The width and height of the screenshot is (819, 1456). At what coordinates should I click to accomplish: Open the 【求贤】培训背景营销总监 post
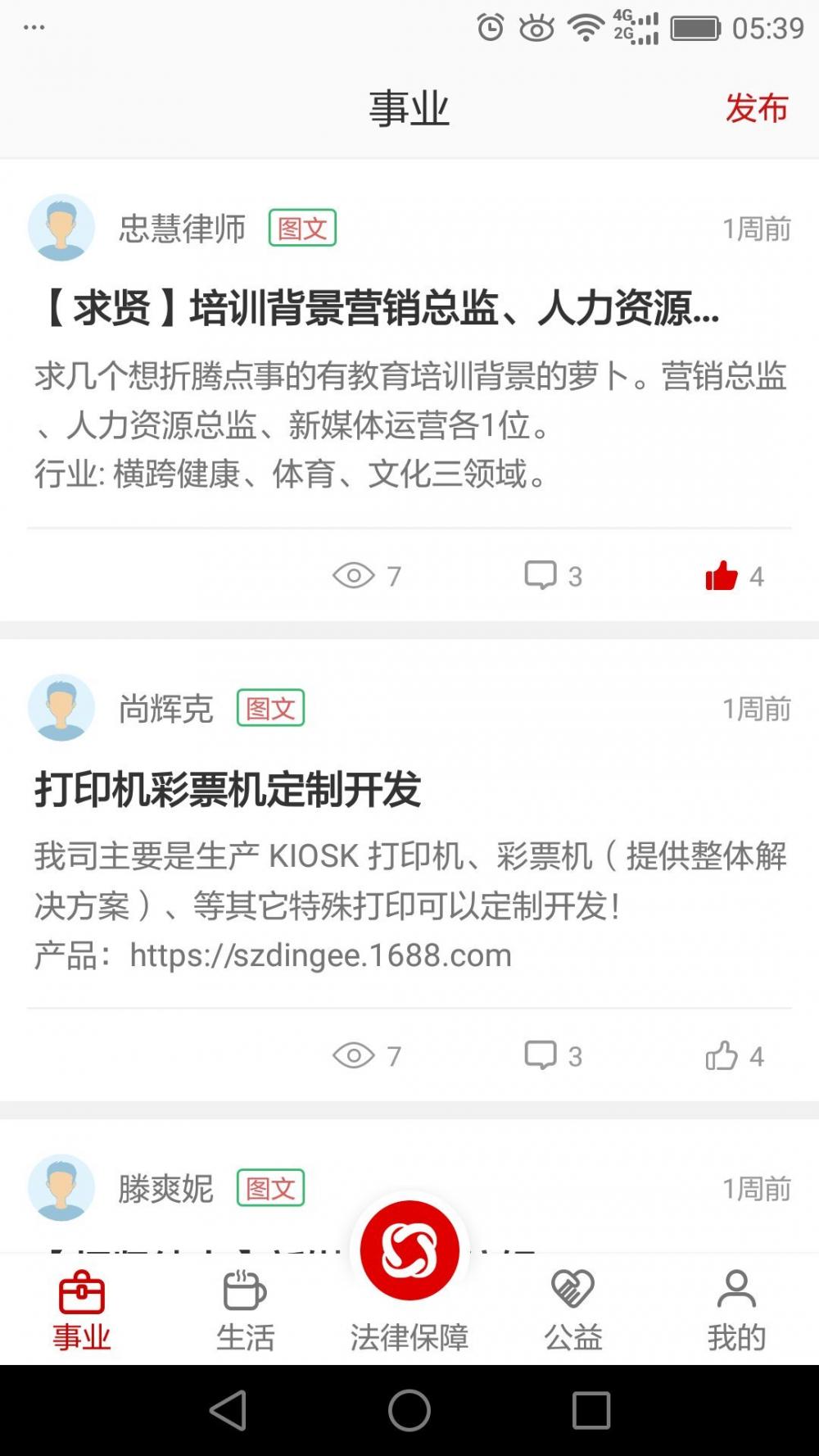[378, 310]
